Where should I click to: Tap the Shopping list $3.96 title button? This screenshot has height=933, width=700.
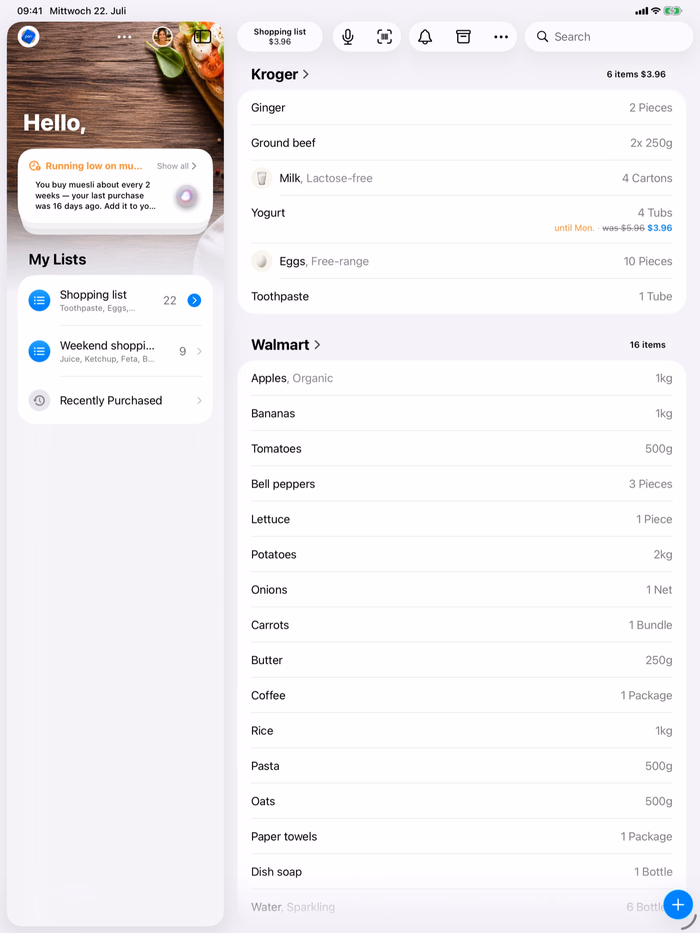pos(280,37)
